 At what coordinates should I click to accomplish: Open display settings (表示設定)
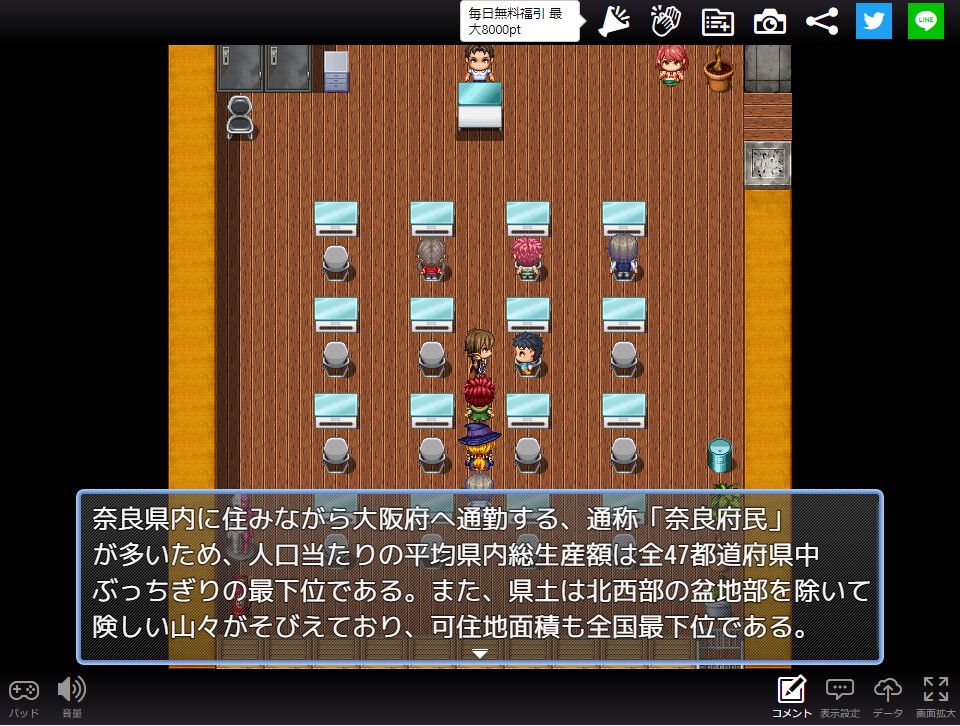pos(840,695)
